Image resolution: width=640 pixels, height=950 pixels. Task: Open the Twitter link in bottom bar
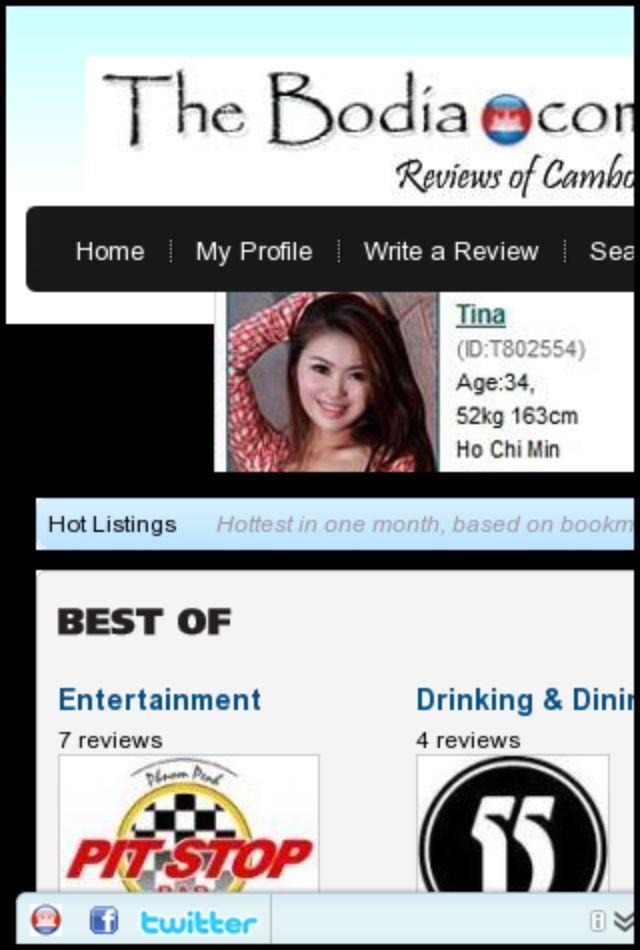(198, 921)
